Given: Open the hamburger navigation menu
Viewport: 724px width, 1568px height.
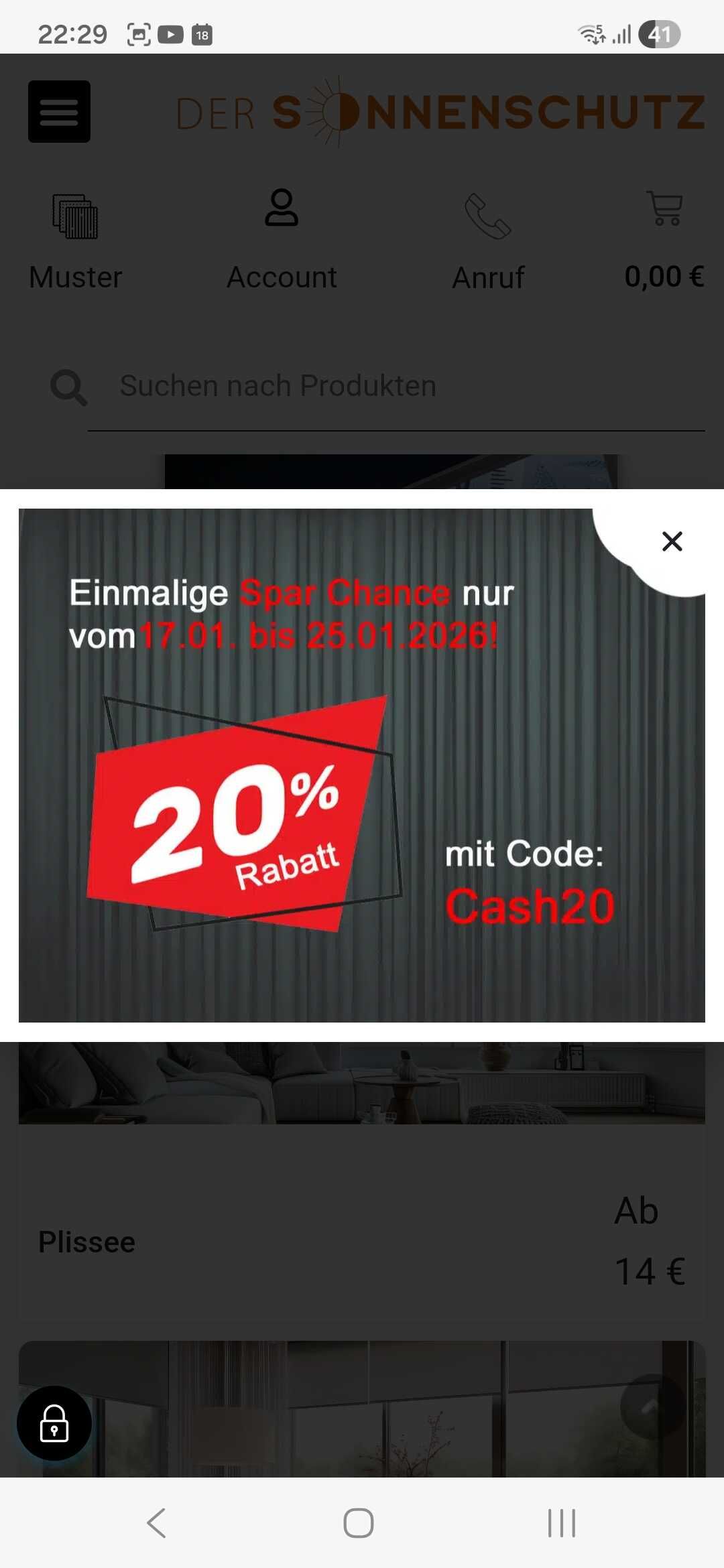Looking at the screenshot, I should [x=59, y=112].
